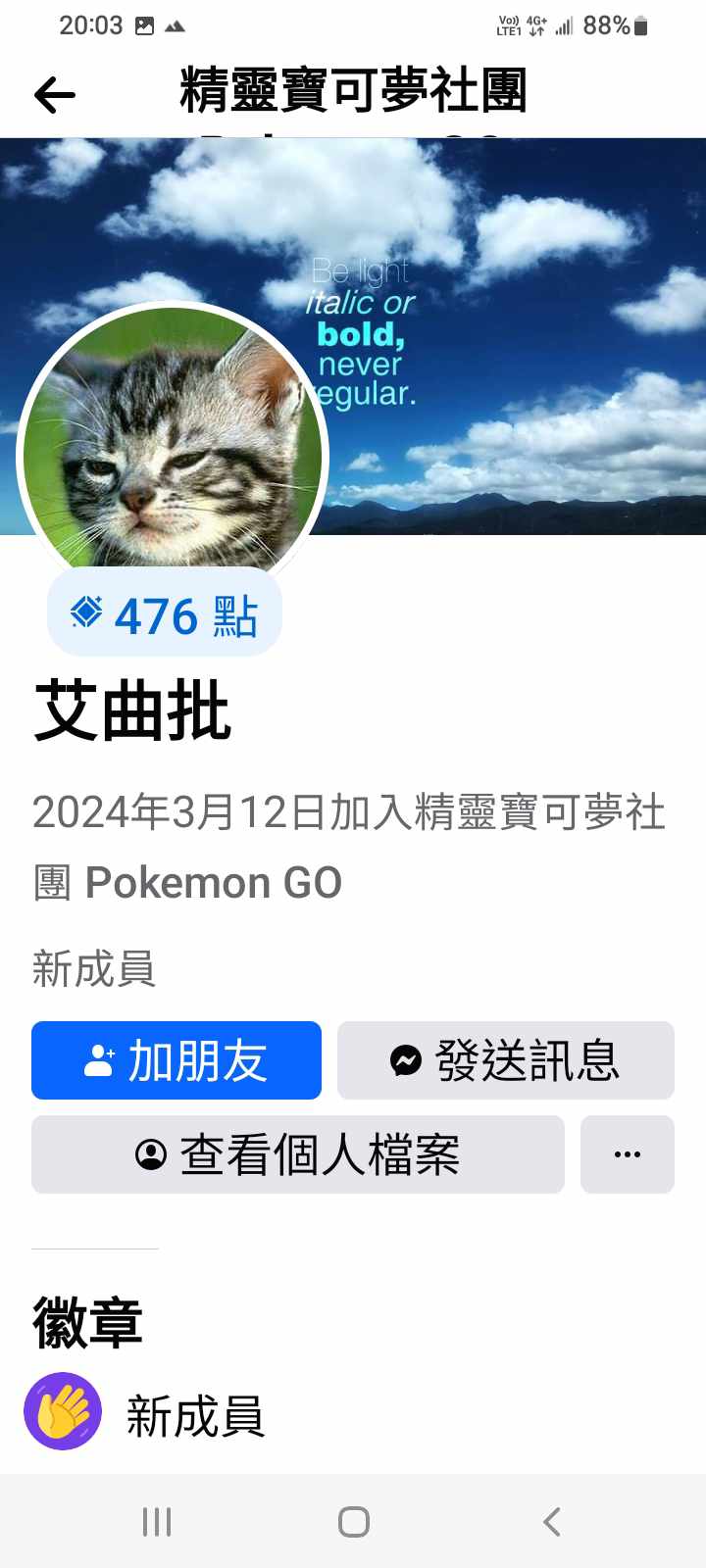706x1568 pixels.
Task: View the kitten profile picture
Action: (x=173, y=441)
